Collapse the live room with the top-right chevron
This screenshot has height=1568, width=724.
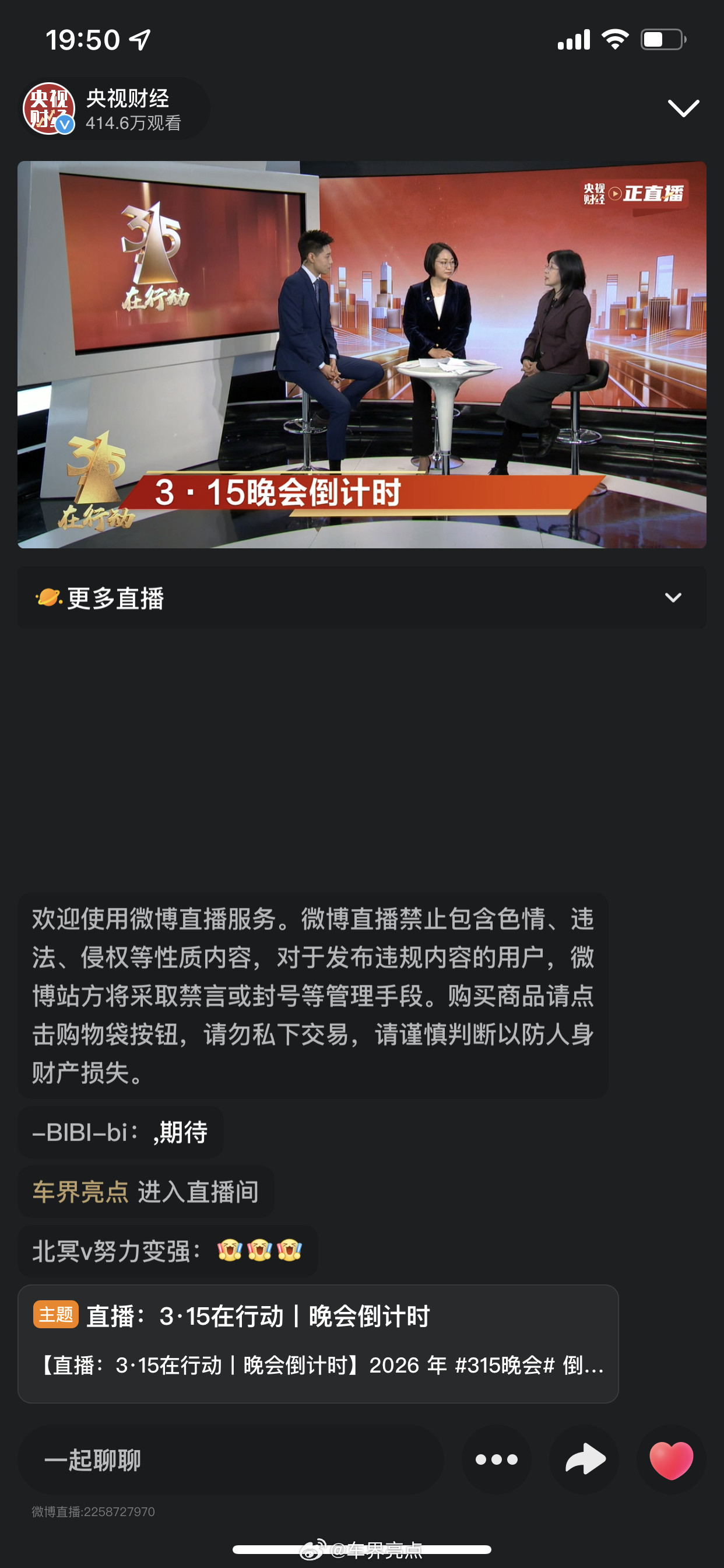pyautogui.click(x=684, y=108)
